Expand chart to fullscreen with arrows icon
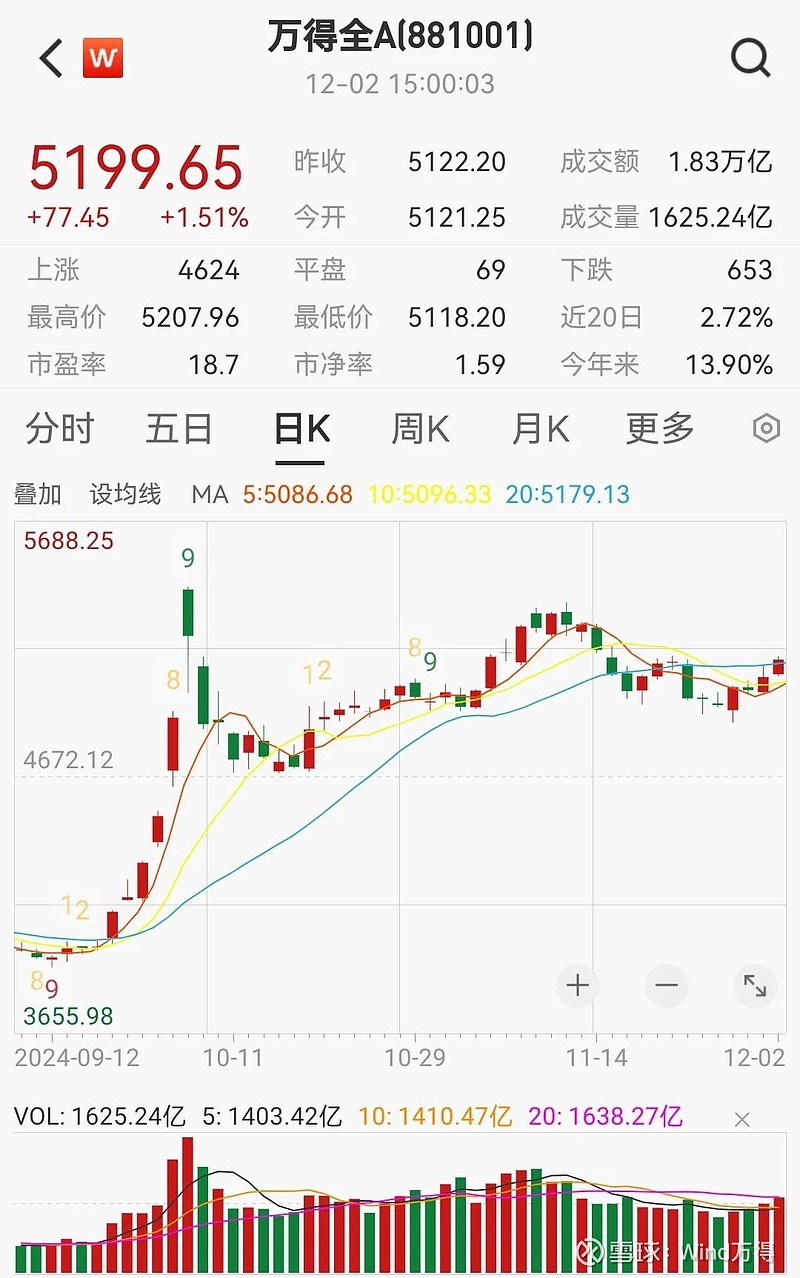800x1278 pixels. pos(755,986)
